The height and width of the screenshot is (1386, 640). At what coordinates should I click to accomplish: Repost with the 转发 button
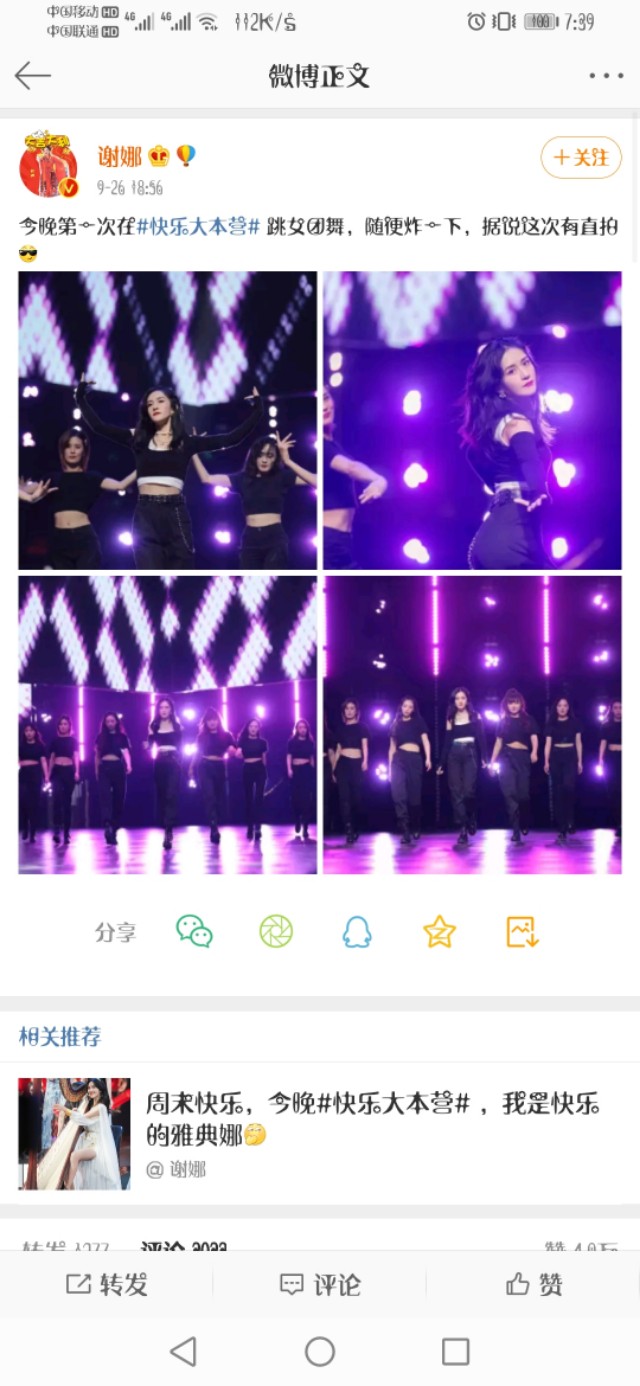[107, 1284]
